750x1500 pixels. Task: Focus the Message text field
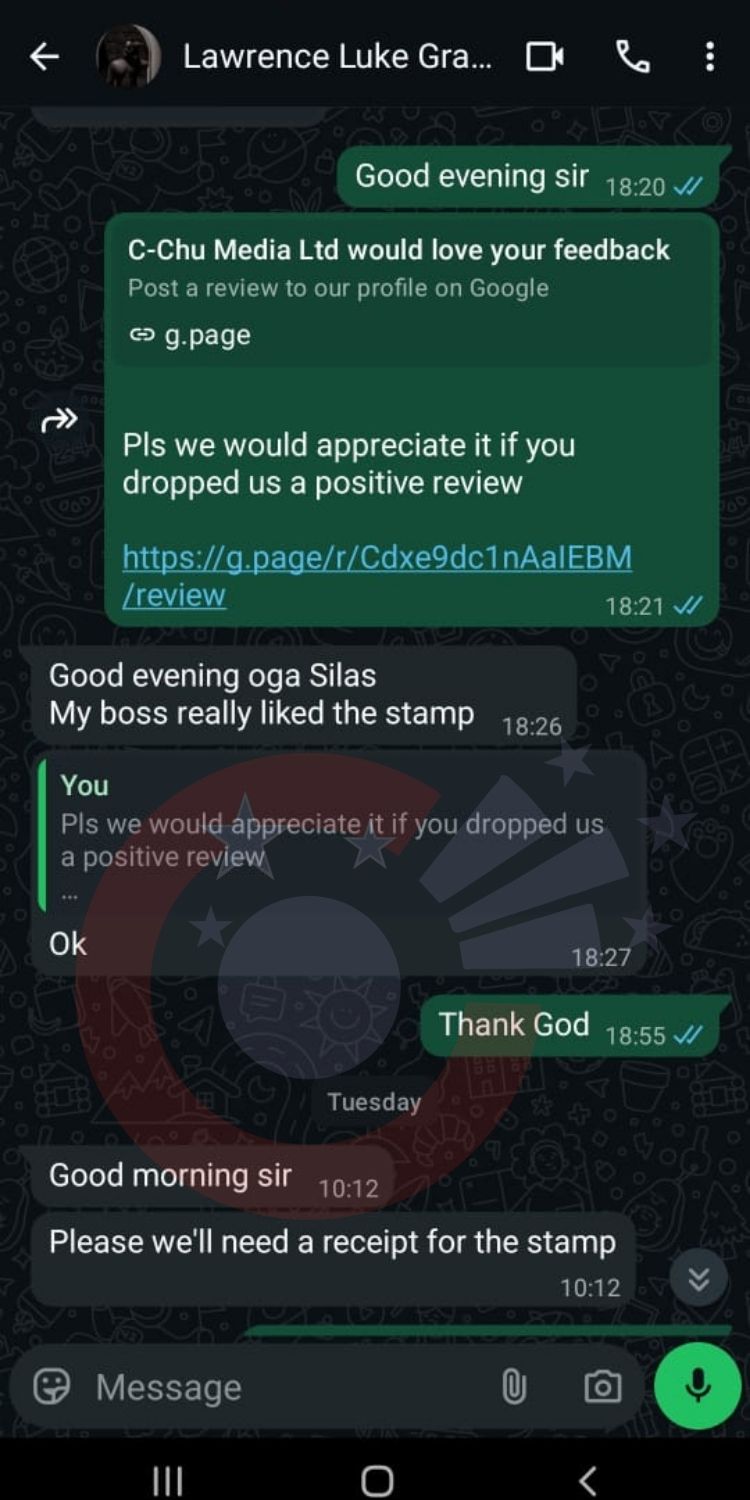pos(290,1387)
